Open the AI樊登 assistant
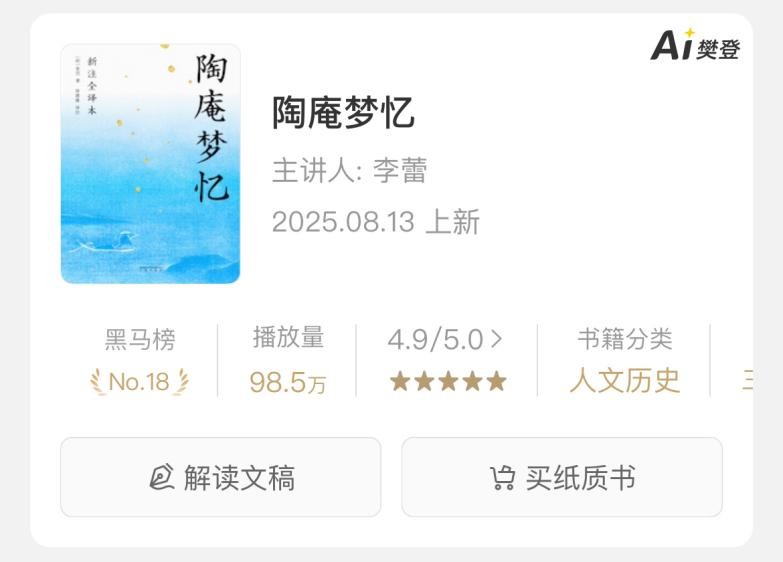The height and width of the screenshot is (562, 783). pos(694,45)
